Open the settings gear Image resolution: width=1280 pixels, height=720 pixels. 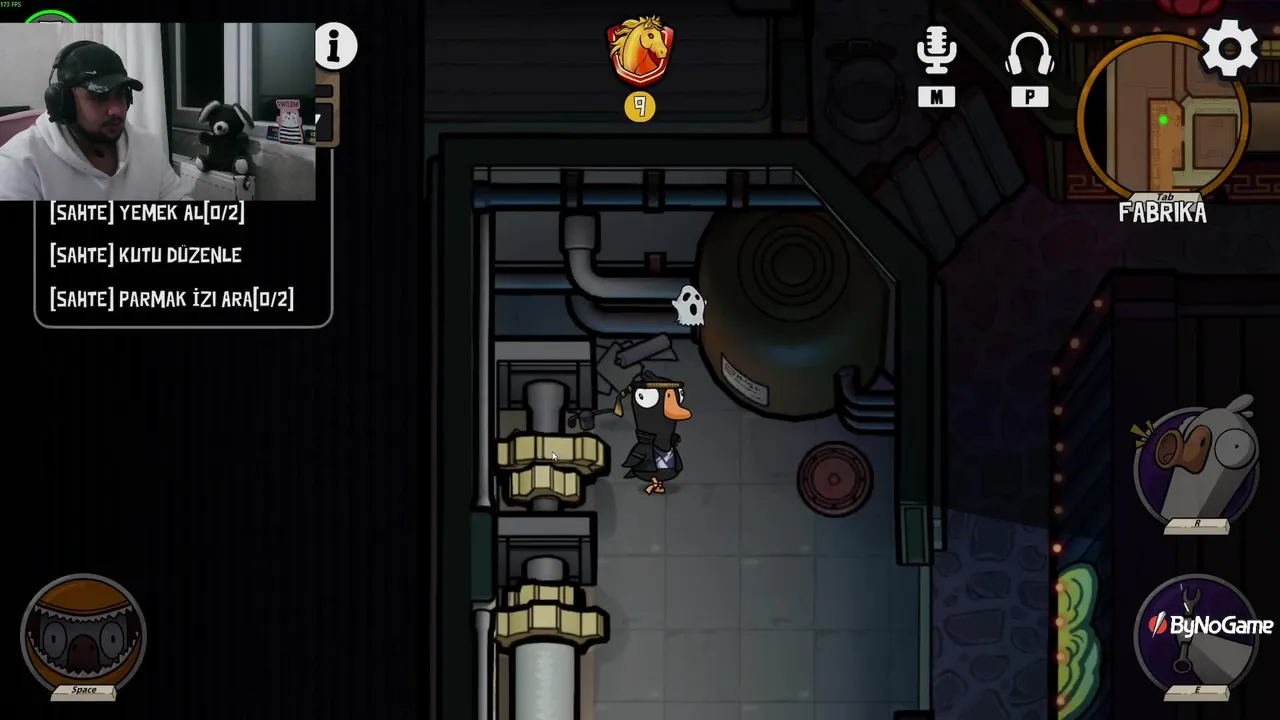coord(1229,47)
